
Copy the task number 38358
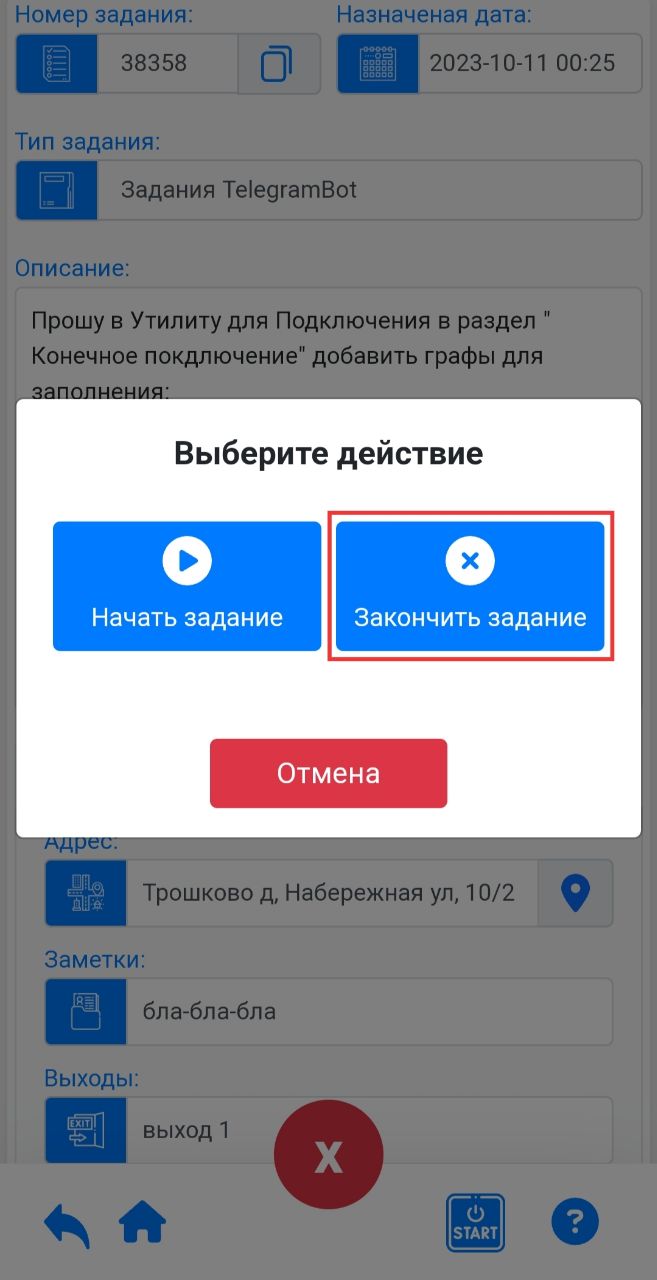279,64
